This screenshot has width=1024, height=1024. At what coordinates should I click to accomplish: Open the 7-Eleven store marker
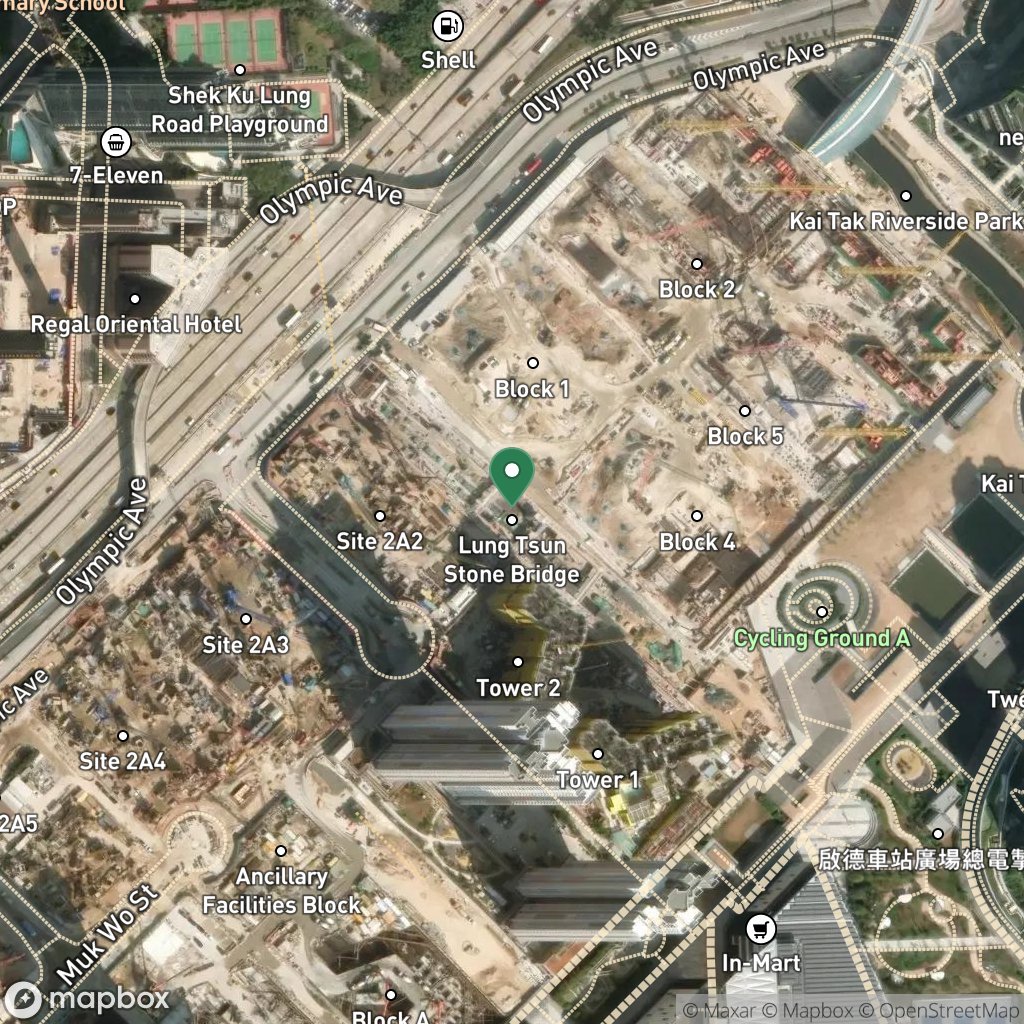tap(116, 142)
